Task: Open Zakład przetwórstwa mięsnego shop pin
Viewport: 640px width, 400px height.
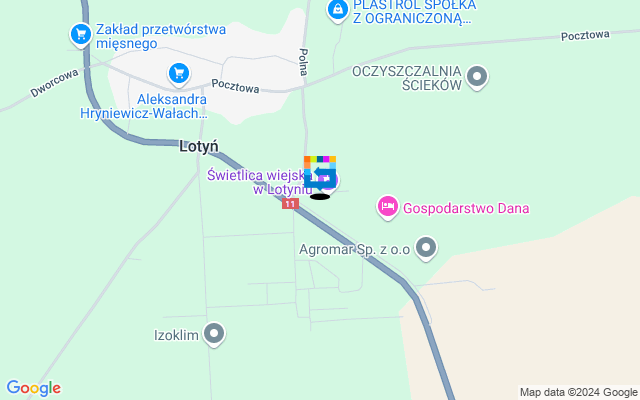Action: click(x=80, y=36)
